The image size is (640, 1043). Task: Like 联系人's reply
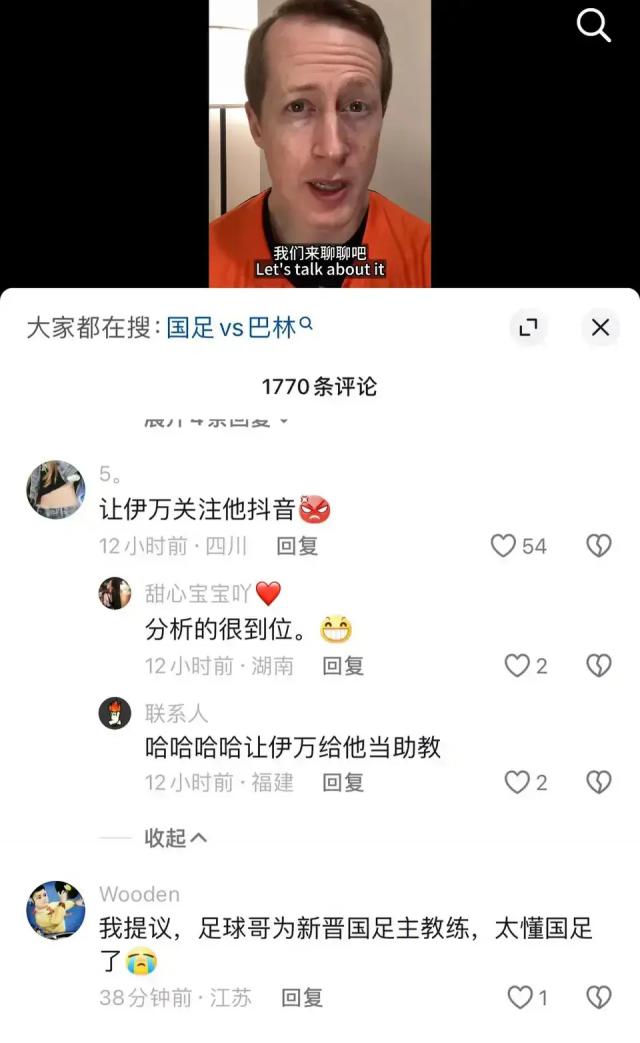516,782
